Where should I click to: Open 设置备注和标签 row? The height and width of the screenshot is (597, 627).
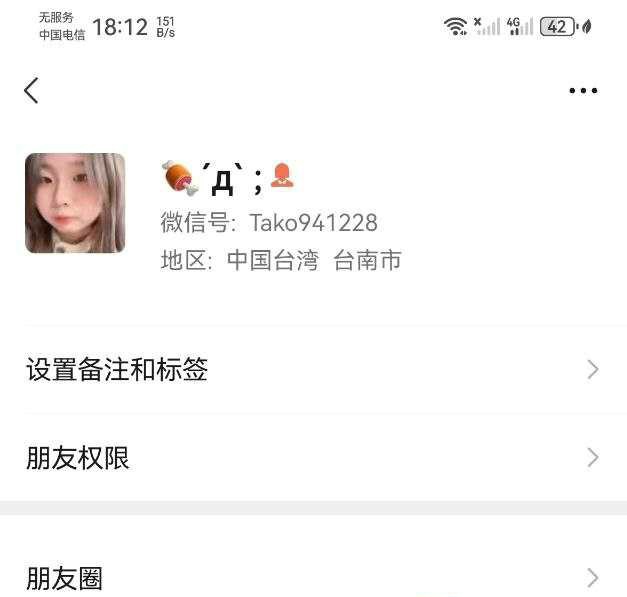(x=313, y=370)
